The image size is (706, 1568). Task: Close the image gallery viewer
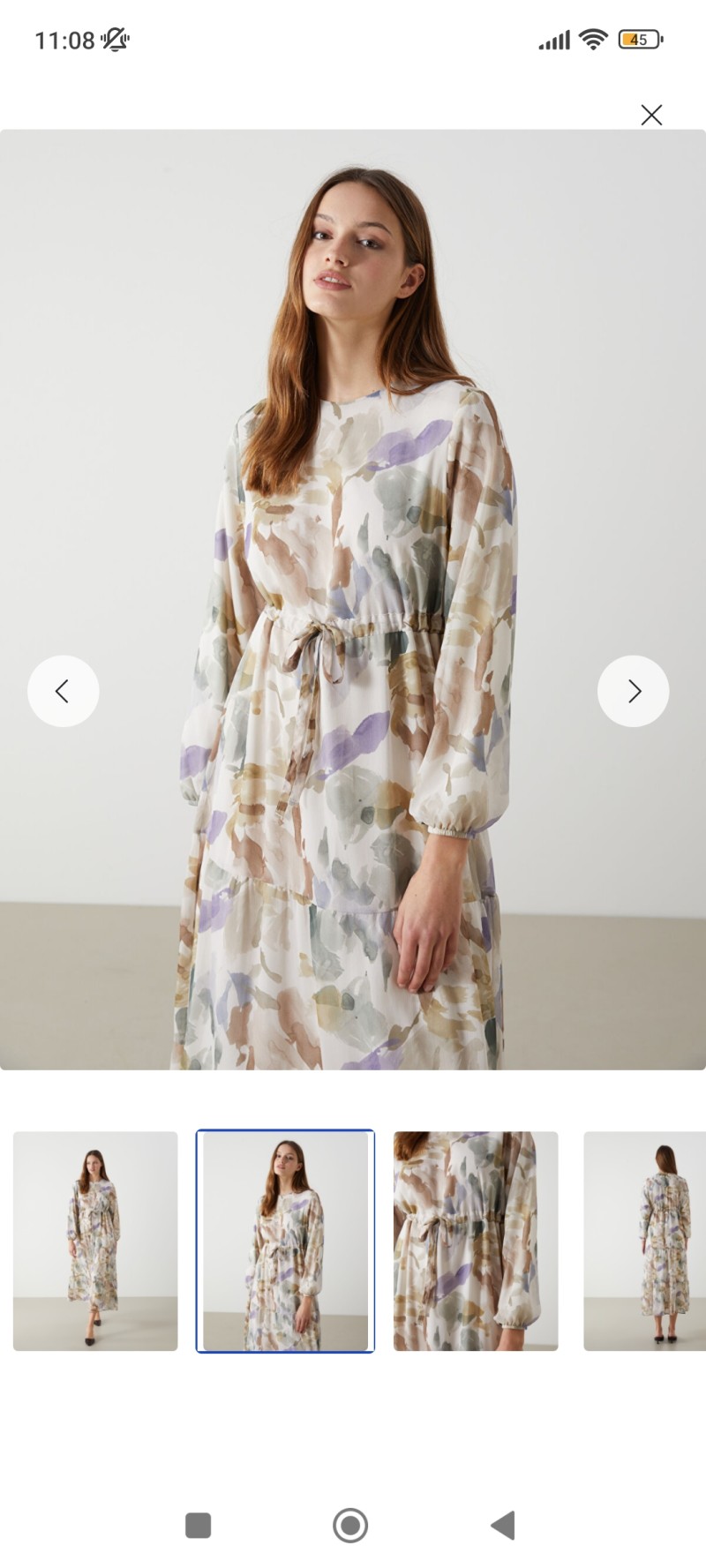[651, 115]
